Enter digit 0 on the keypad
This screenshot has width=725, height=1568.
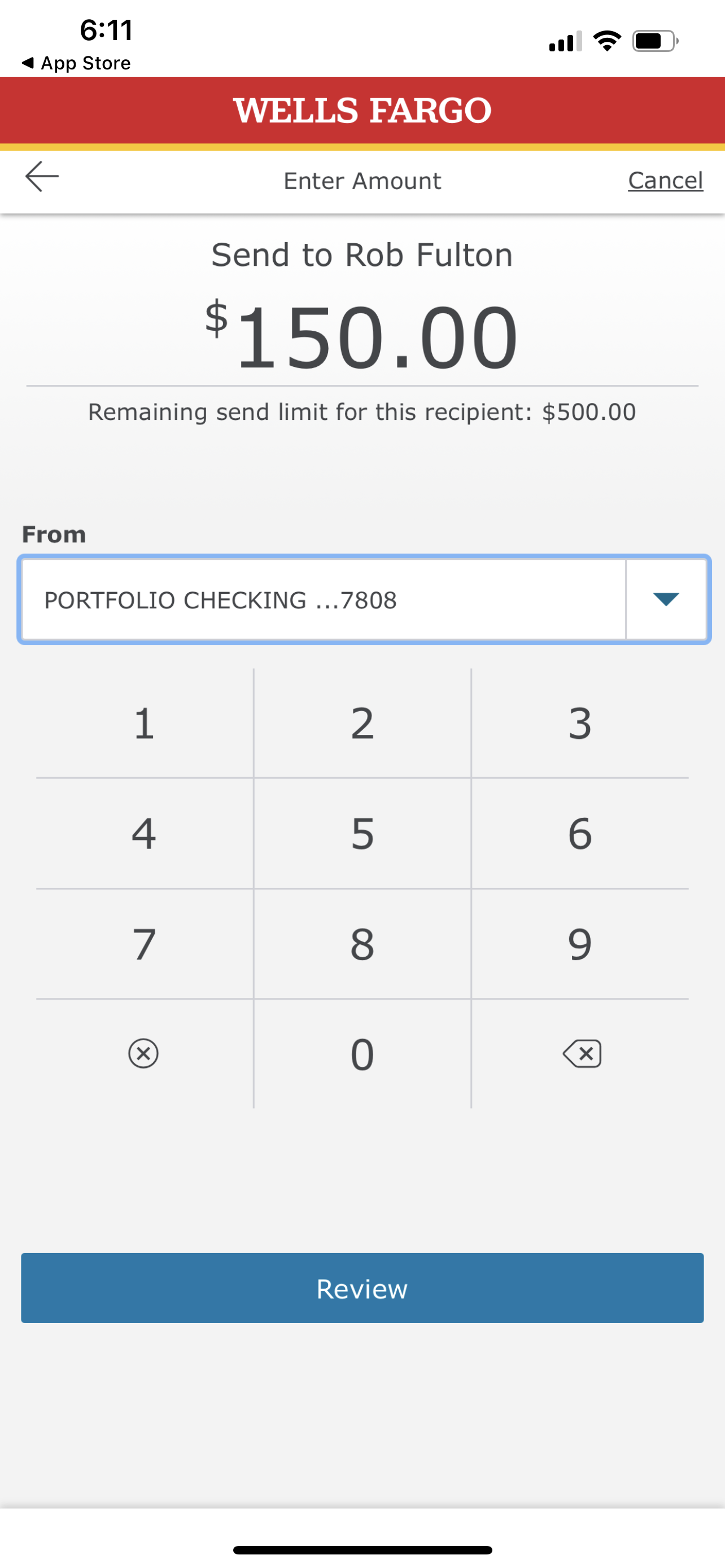[x=362, y=1054]
